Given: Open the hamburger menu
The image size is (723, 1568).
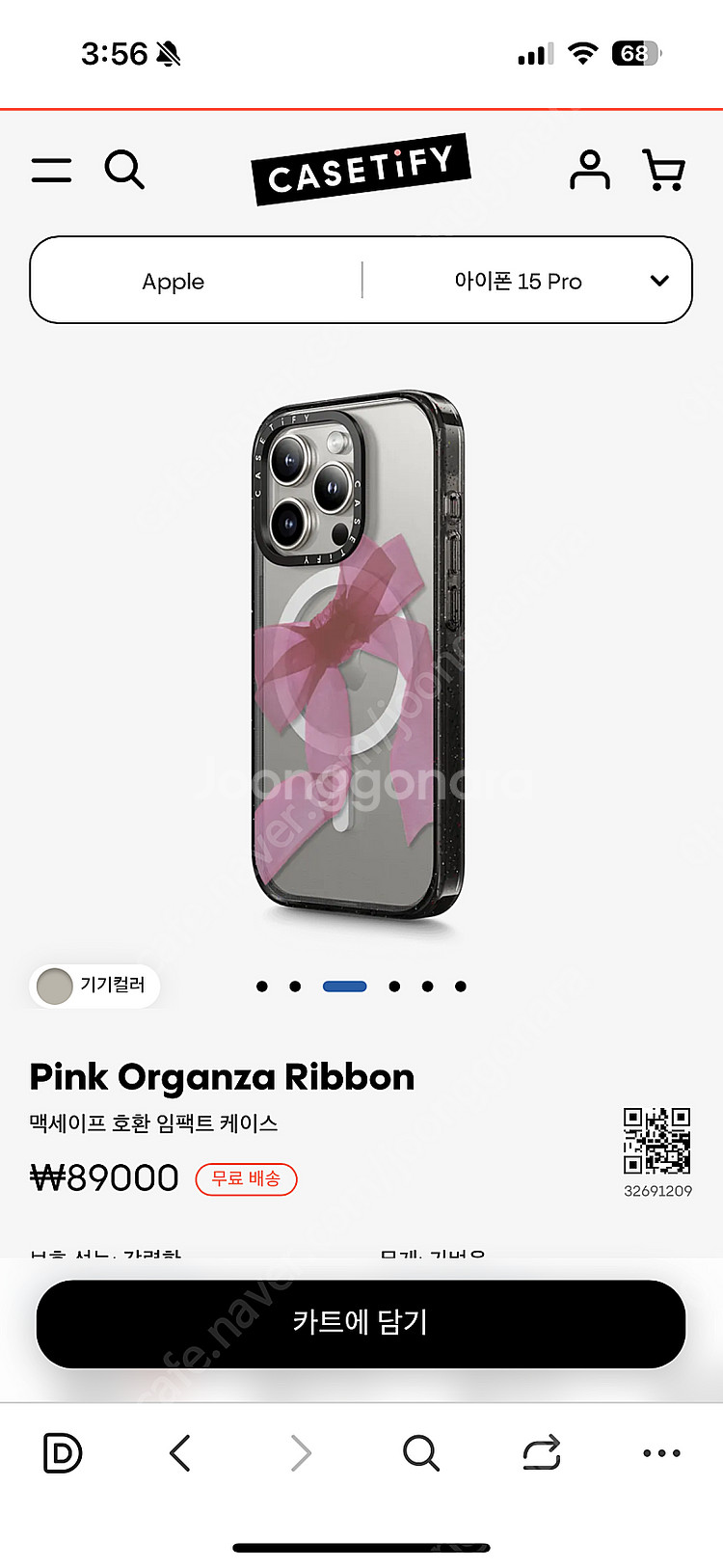Looking at the screenshot, I should pos(51,171).
